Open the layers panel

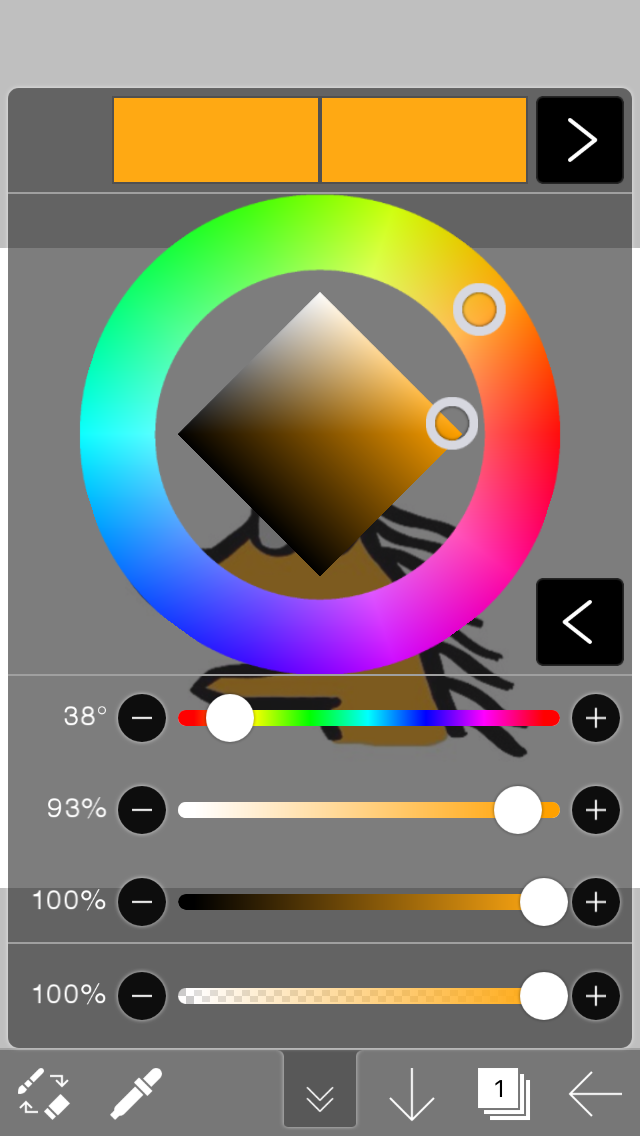503,1093
